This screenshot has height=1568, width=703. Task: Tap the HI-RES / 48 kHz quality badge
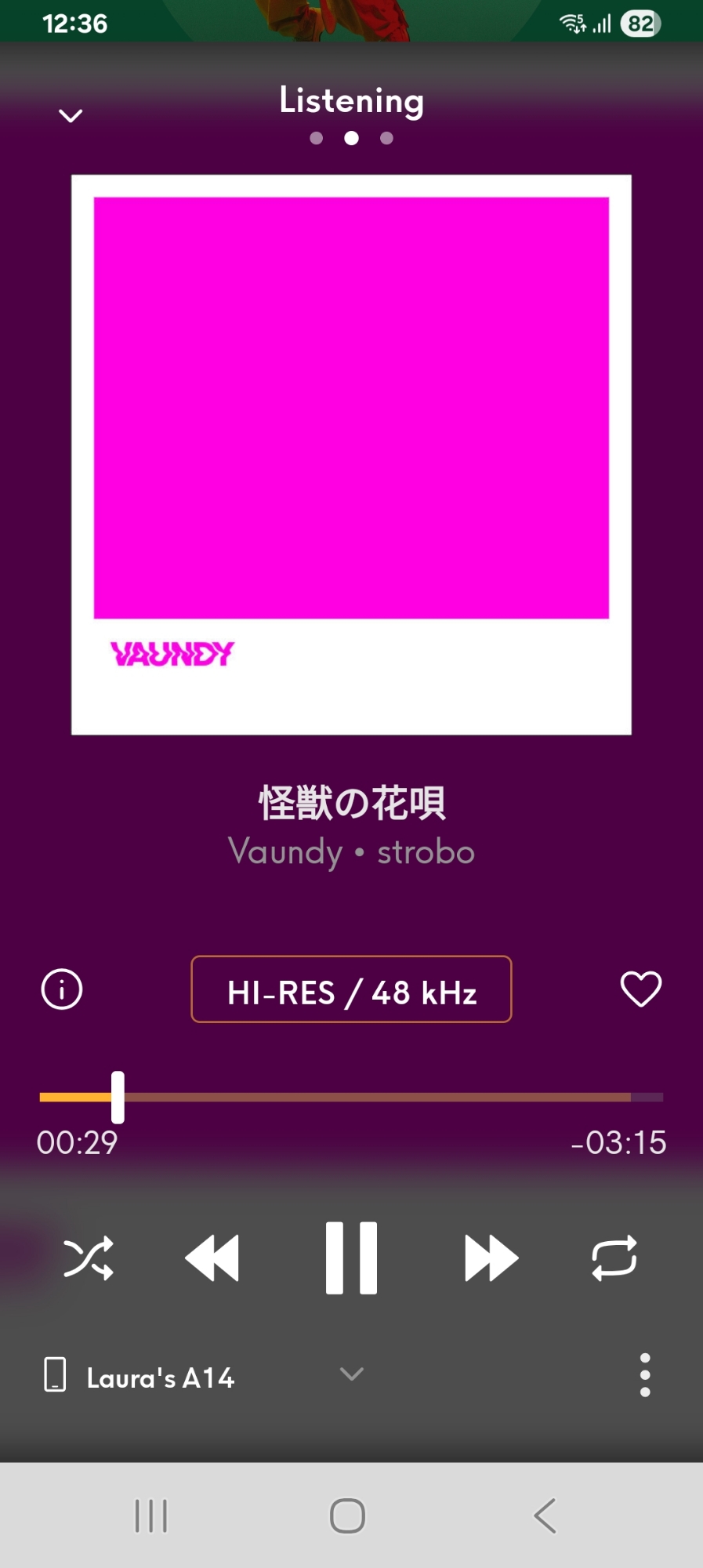click(x=351, y=989)
